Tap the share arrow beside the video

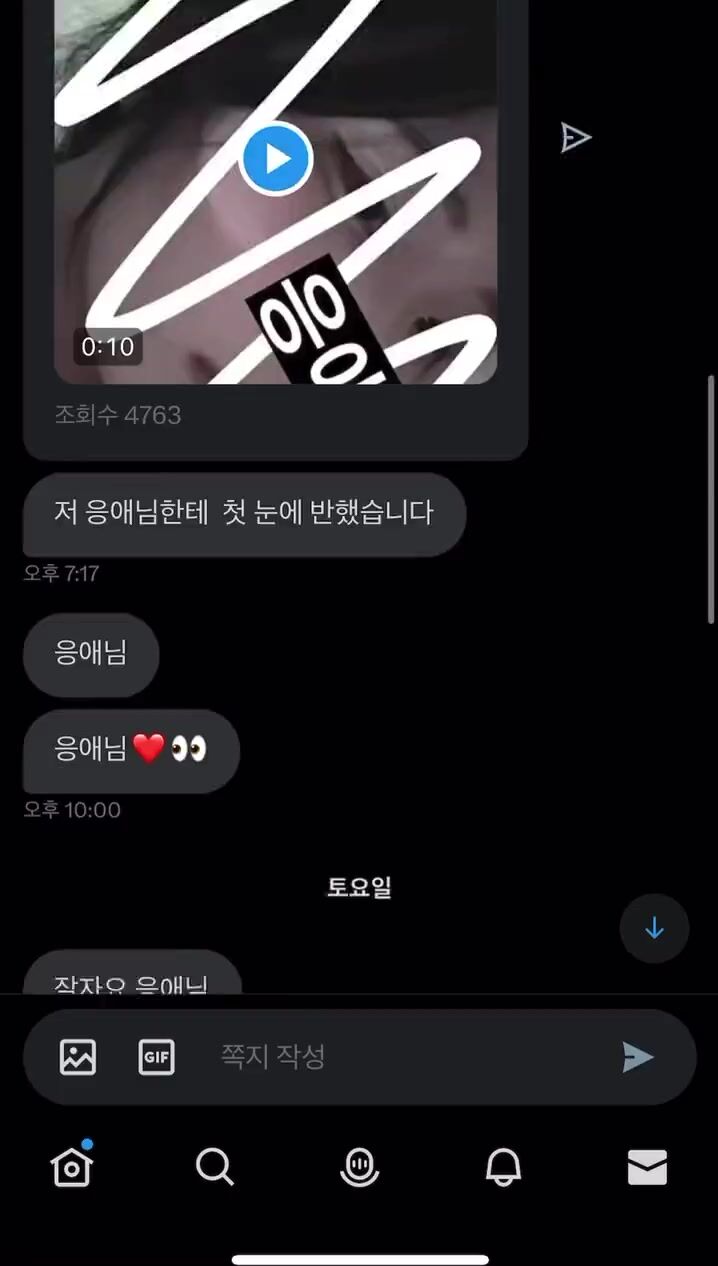pos(576,137)
